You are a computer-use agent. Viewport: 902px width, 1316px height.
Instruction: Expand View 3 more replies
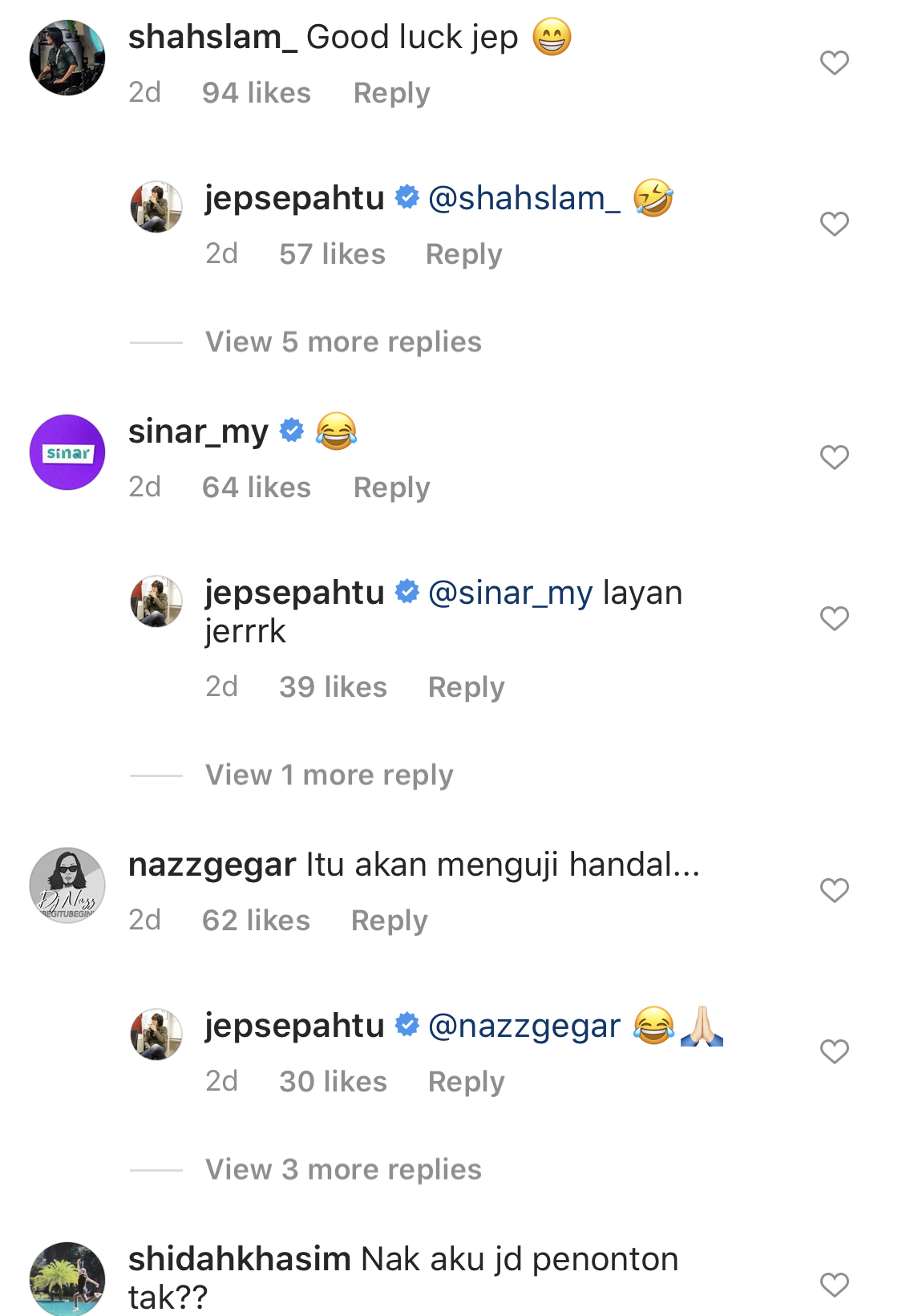pos(343,1170)
